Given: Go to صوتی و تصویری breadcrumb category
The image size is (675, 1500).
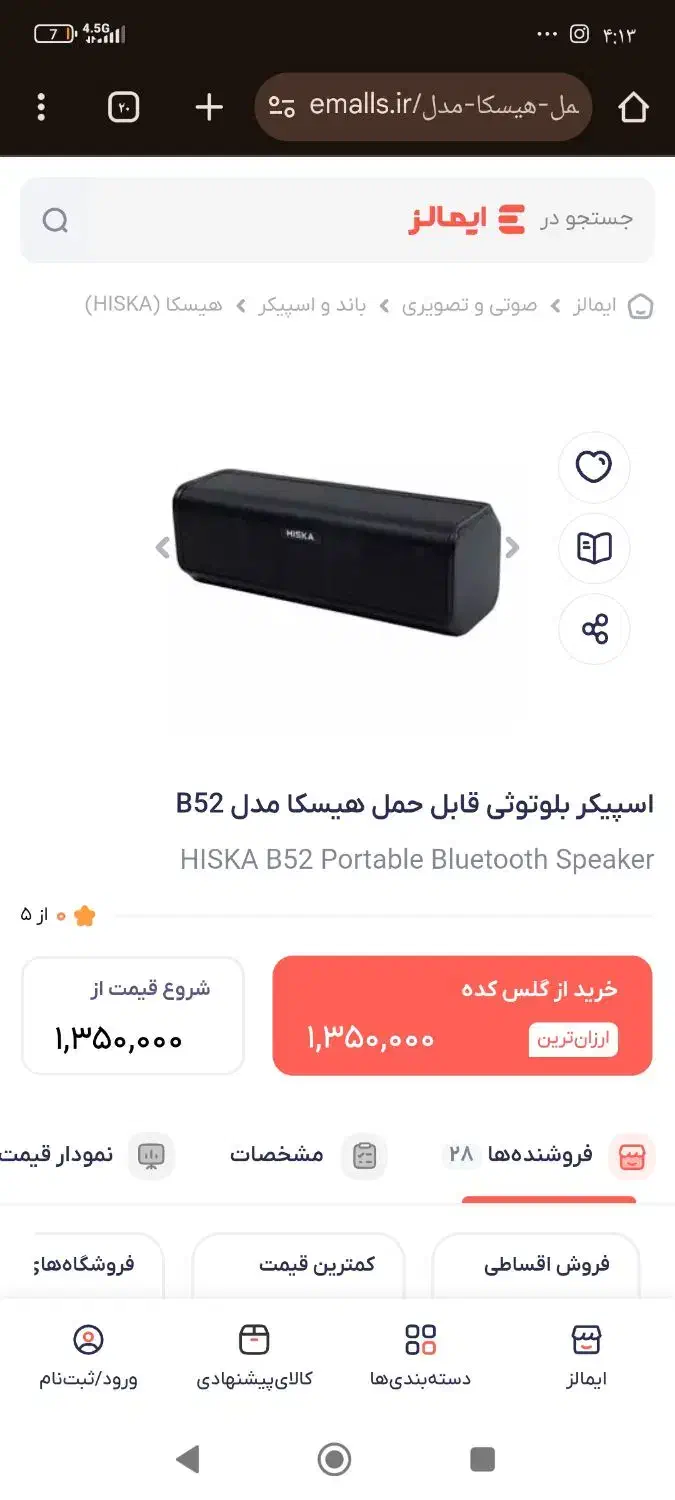Looking at the screenshot, I should pyautogui.click(x=470, y=306).
